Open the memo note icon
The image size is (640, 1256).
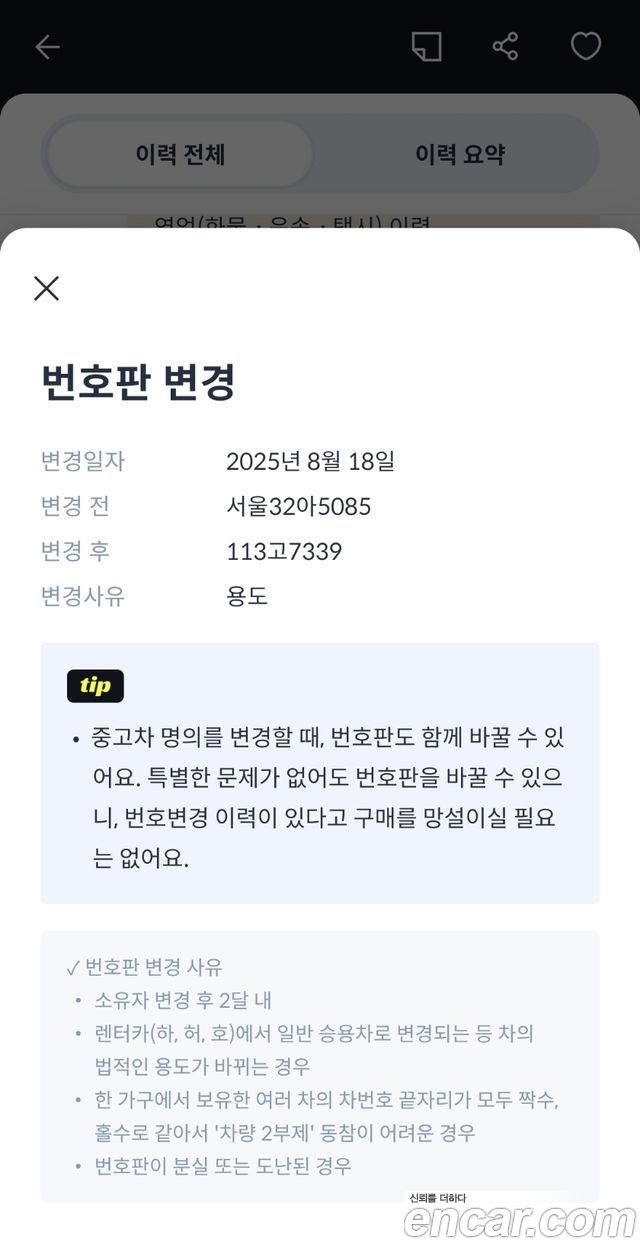[426, 47]
